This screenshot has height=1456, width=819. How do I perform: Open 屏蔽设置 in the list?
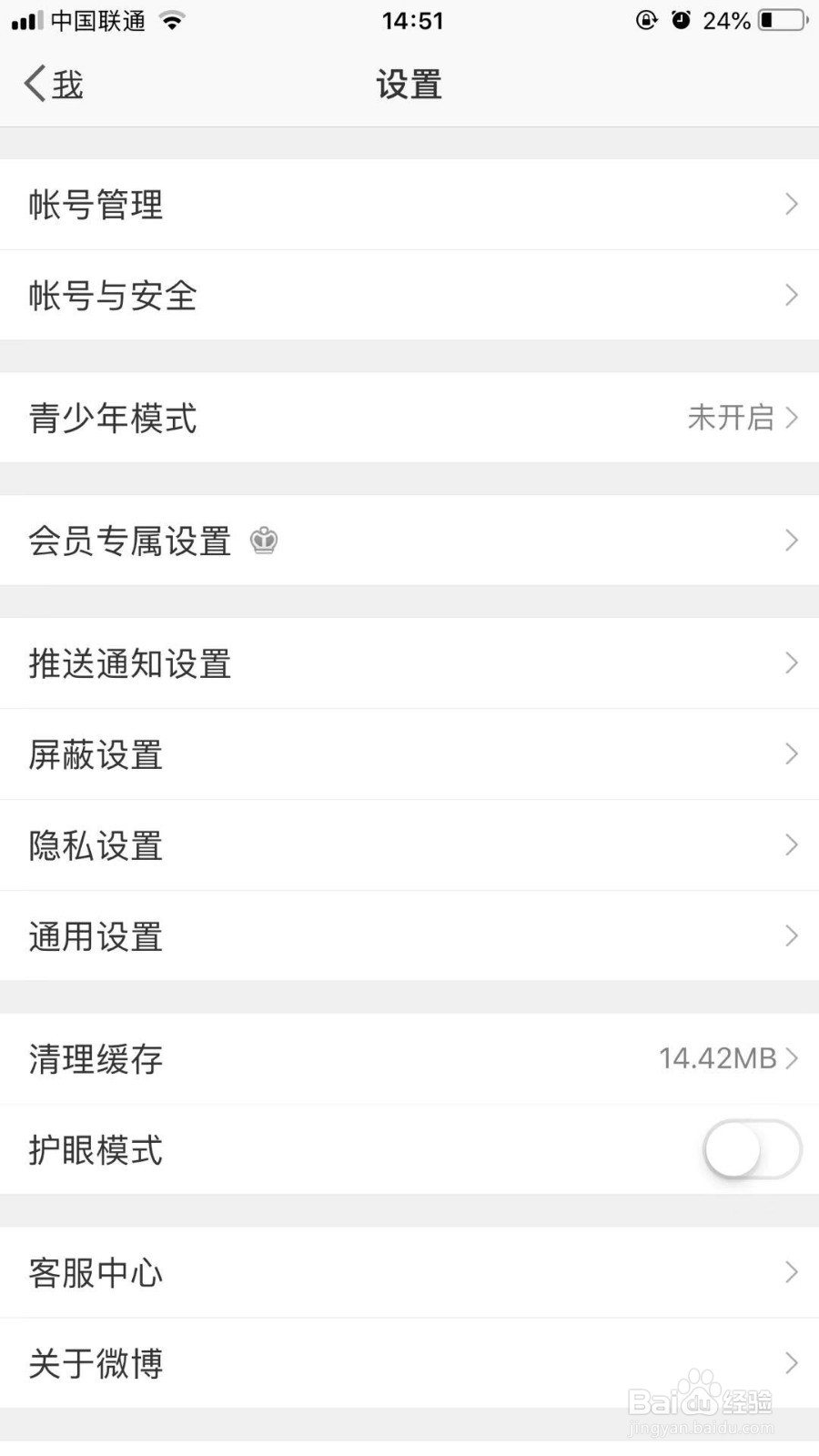(x=409, y=754)
